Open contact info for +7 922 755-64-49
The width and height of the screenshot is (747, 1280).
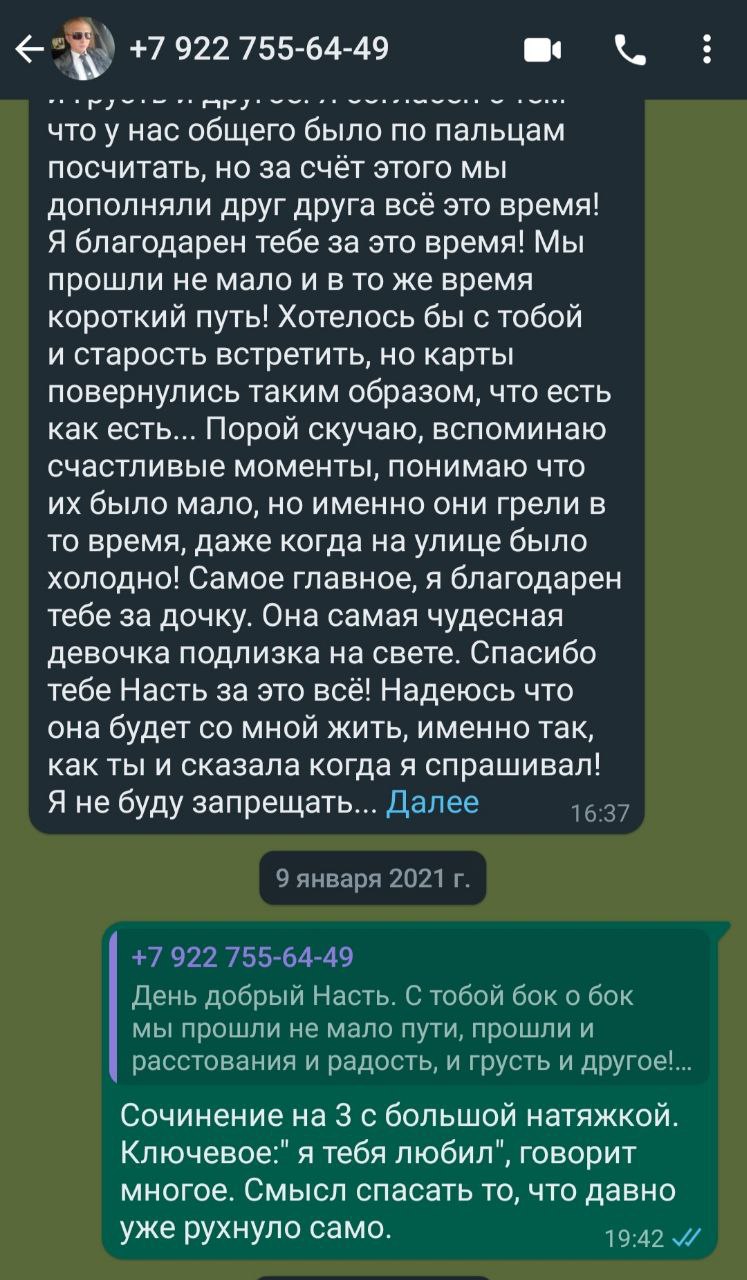[x=260, y=48]
